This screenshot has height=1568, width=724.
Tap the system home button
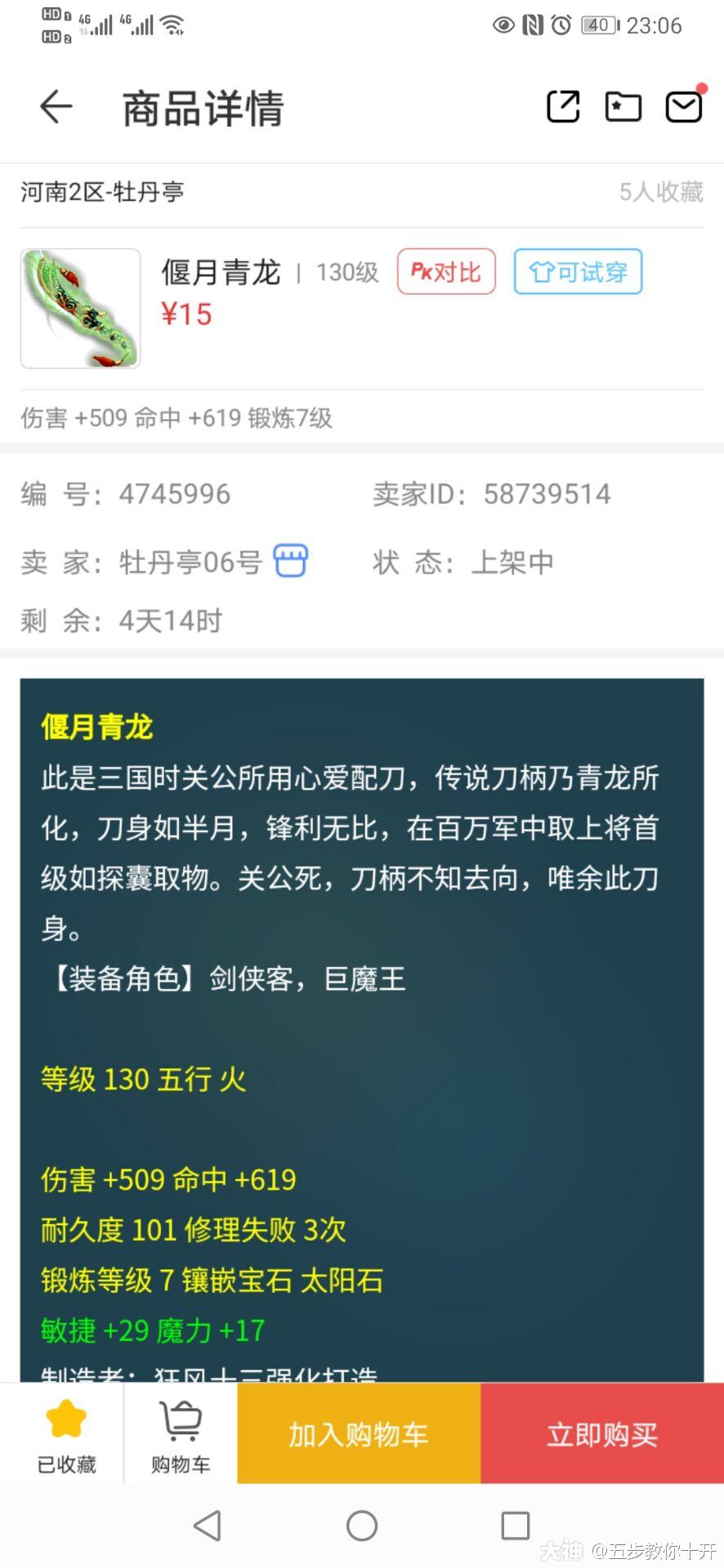pyautogui.click(x=362, y=1526)
